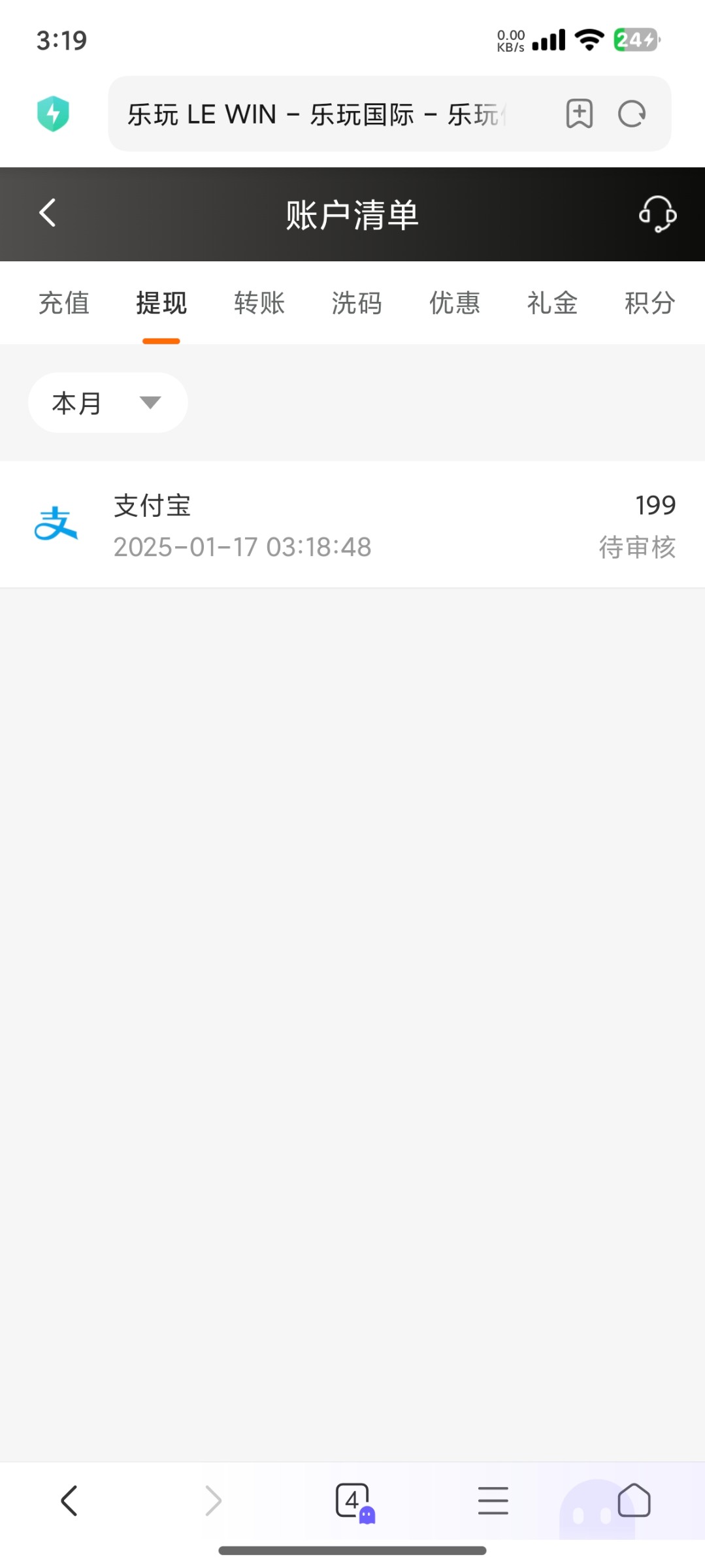705x1568 pixels.
Task: Add this page to bookmarks
Action: (x=580, y=114)
